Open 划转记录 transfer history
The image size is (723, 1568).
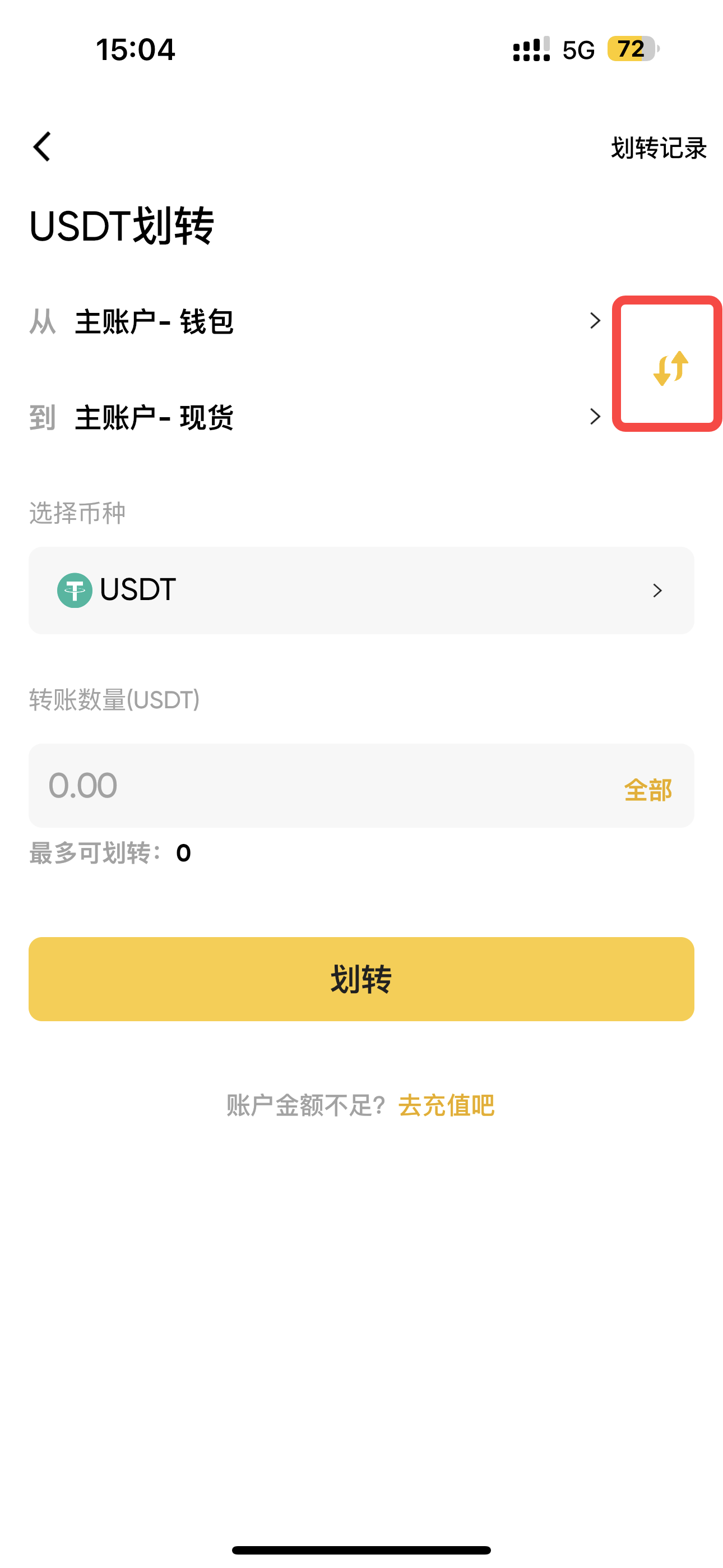coord(659,148)
